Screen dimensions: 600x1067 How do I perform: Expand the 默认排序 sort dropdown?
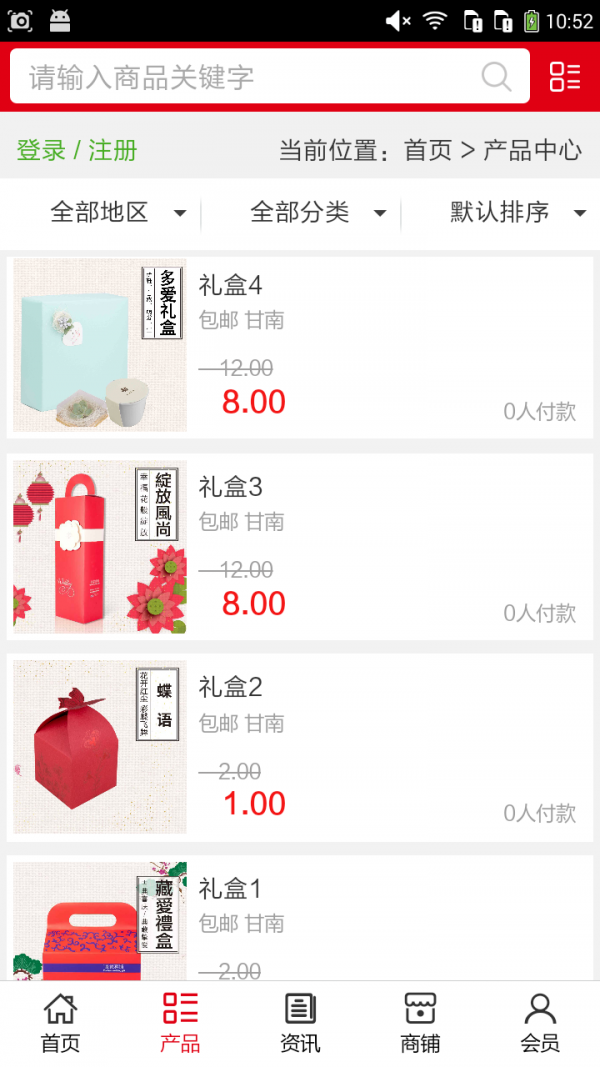click(517, 212)
